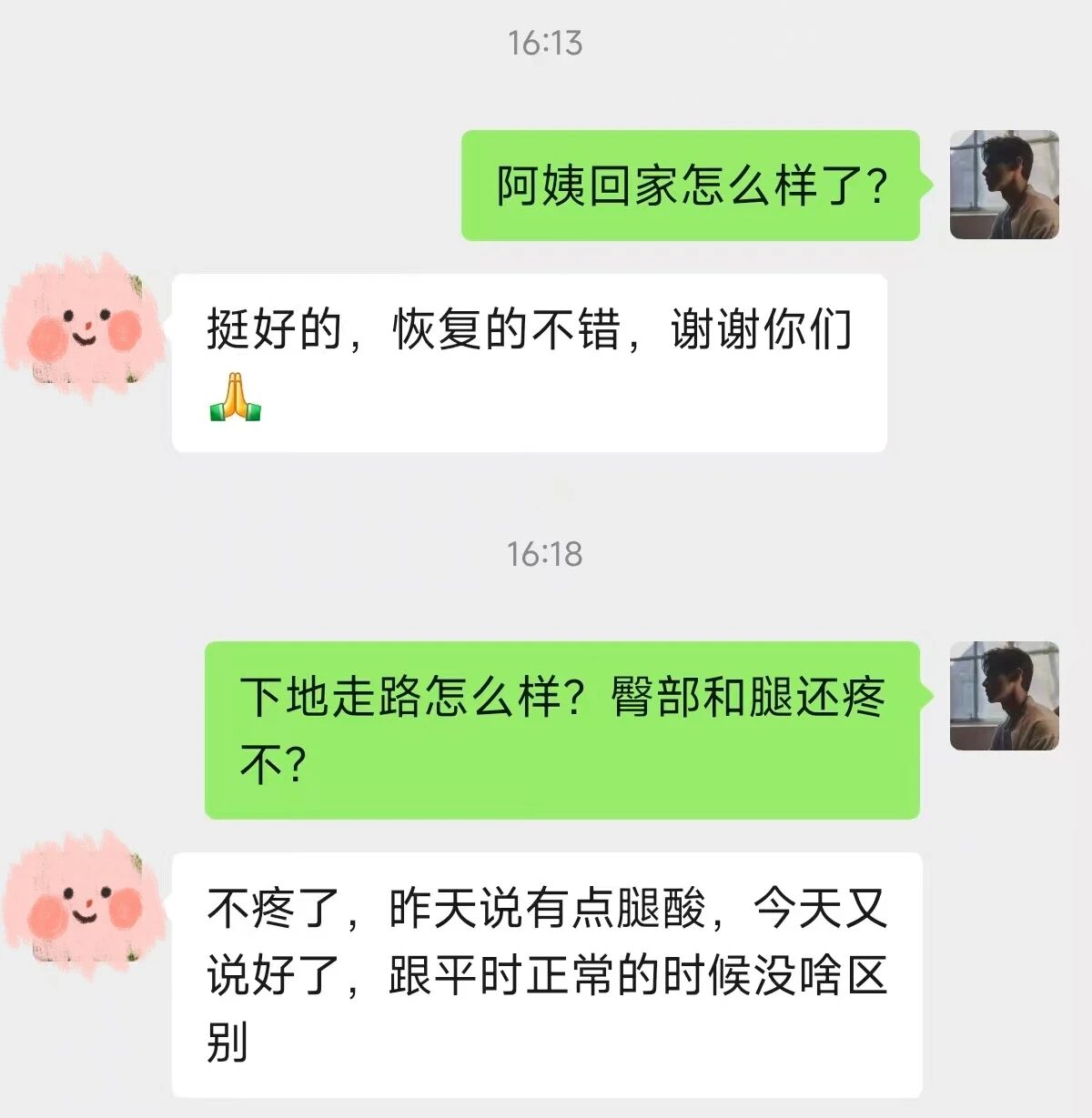Open pink avatar beside '不疼了,昨天说有点腿酸' message
Image resolution: width=1092 pixels, height=1118 pixels.
click(x=85, y=907)
